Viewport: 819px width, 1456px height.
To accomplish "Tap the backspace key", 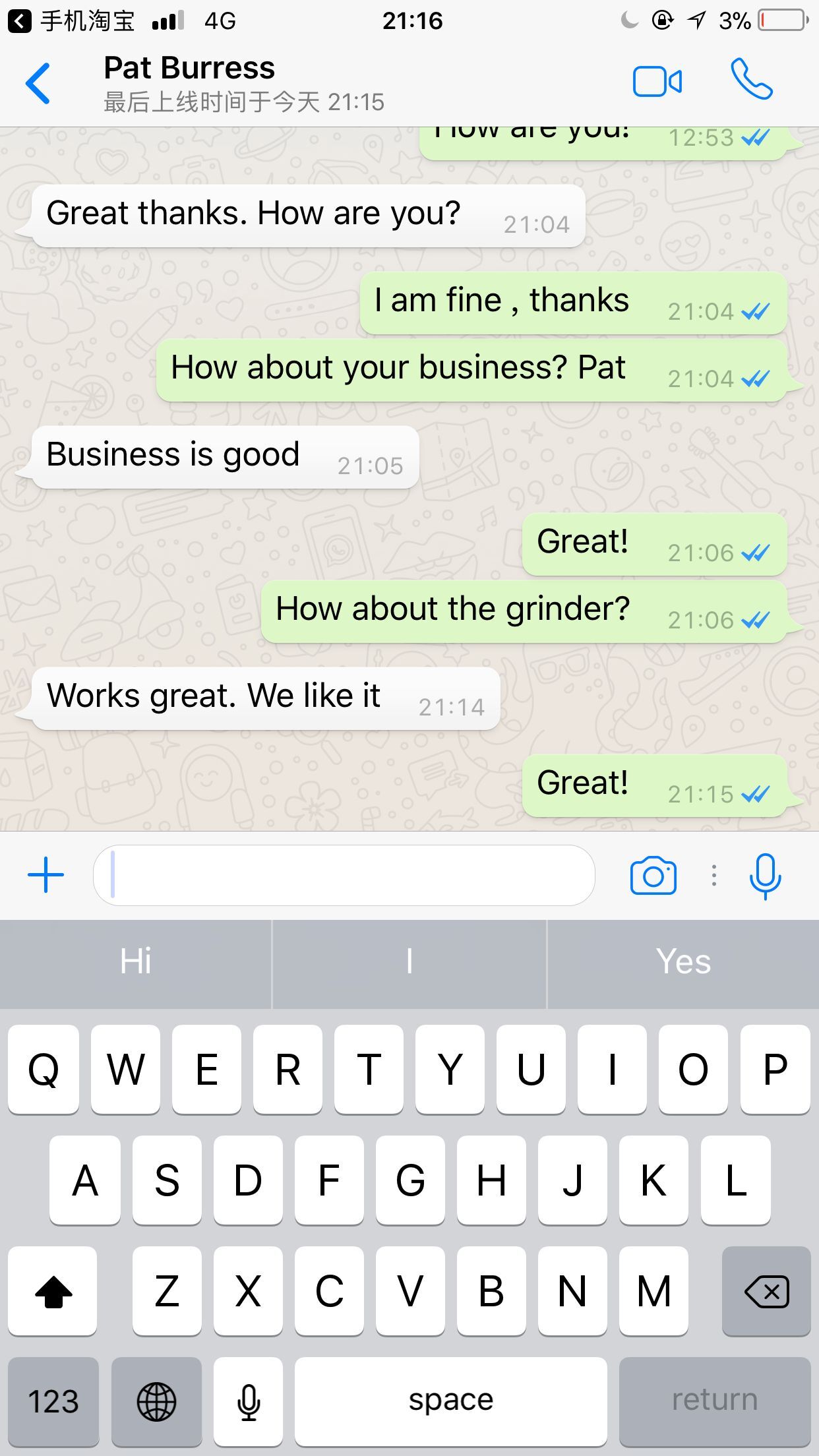I will pyautogui.click(x=766, y=1291).
